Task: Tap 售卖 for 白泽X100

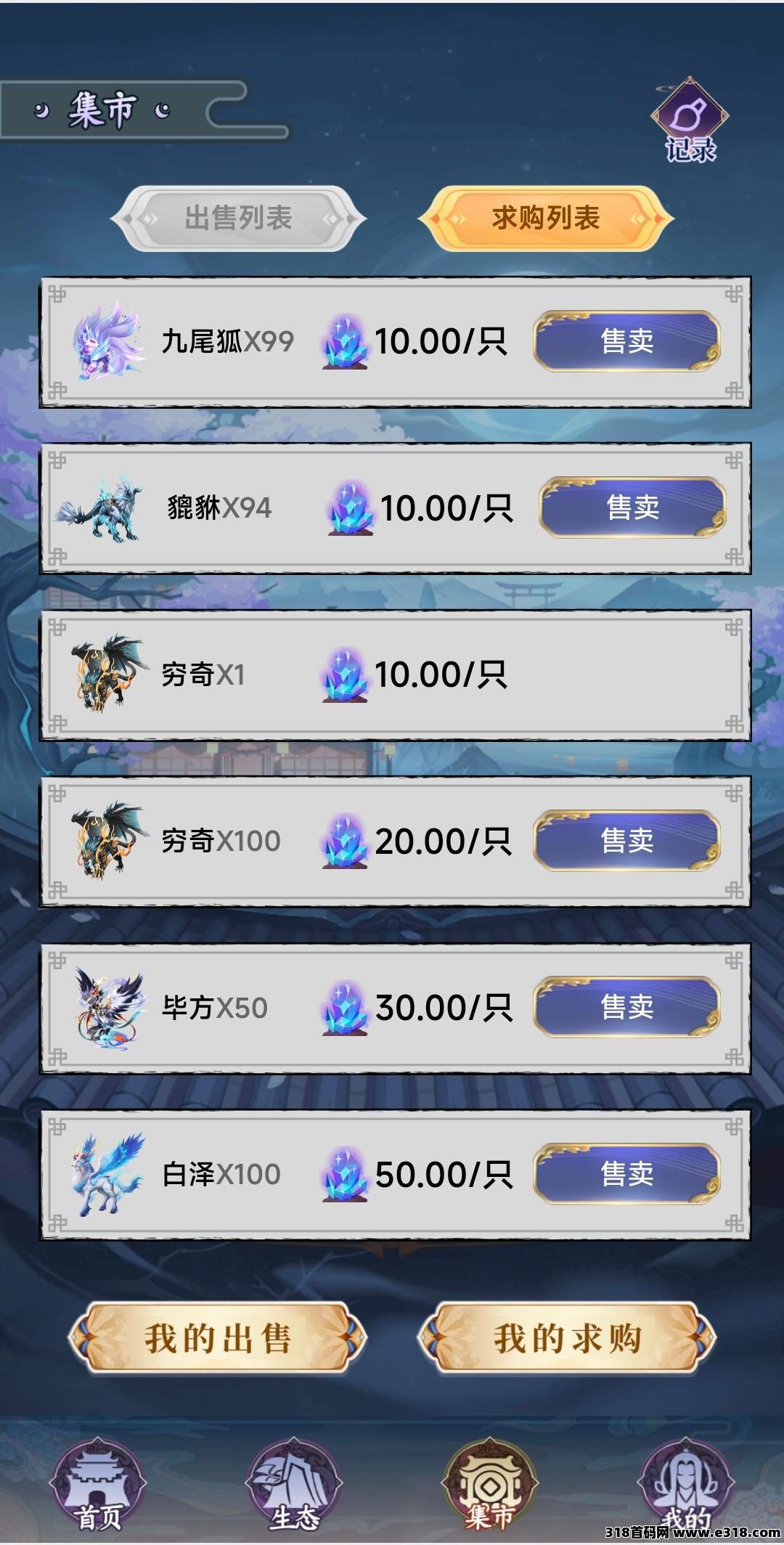Action: click(627, 1174)
